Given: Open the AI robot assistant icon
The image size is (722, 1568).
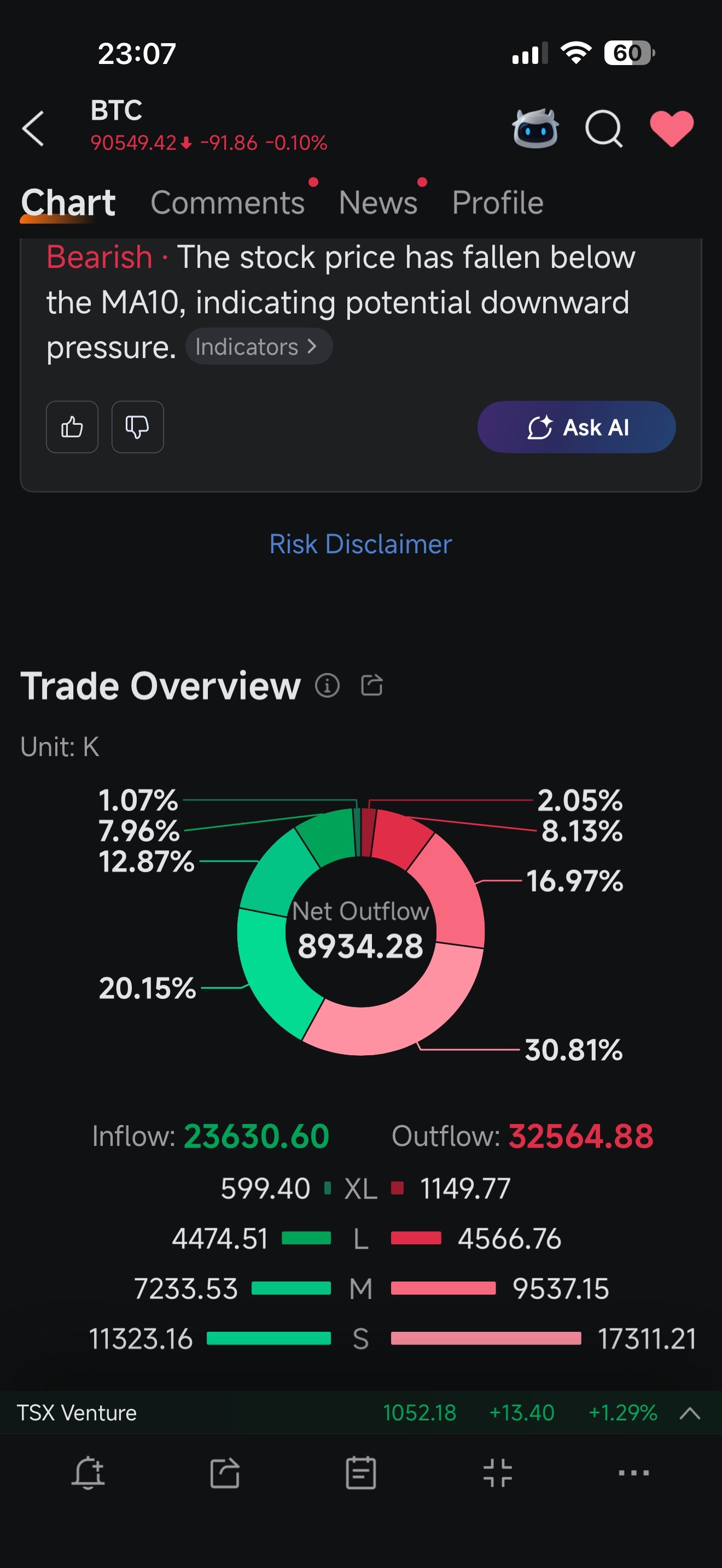Looking at the screenshot, I should click(x=534, y=128).
